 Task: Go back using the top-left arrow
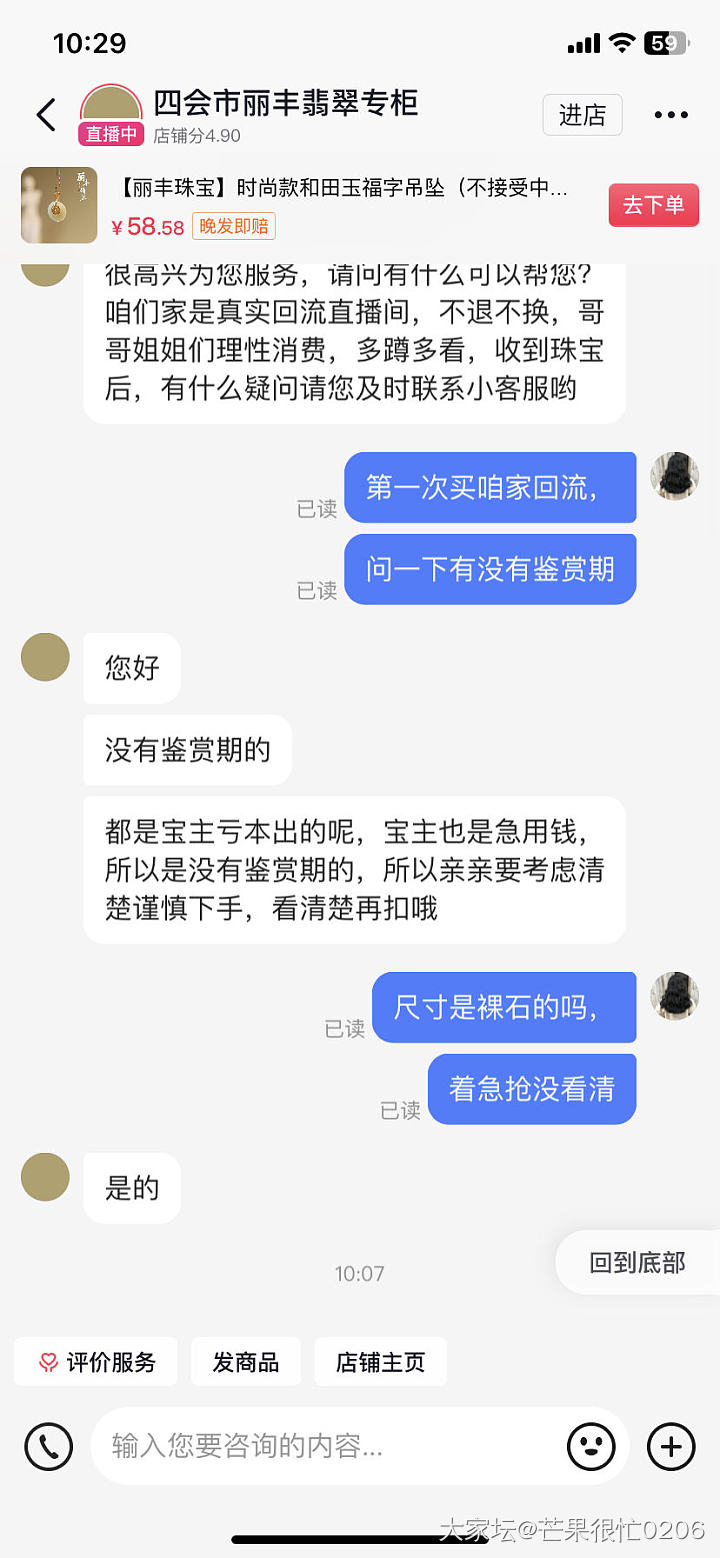point(46,115)
